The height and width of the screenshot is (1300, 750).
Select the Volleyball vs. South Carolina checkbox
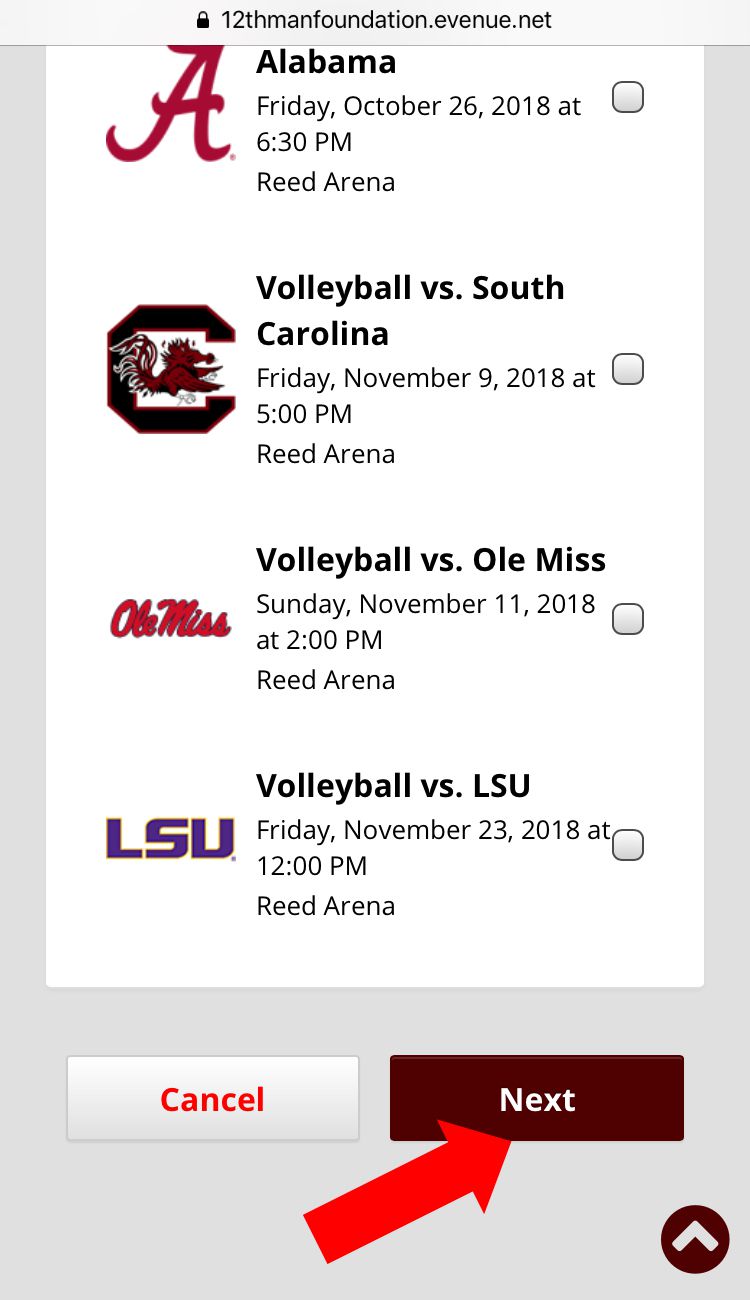point(628,370)
